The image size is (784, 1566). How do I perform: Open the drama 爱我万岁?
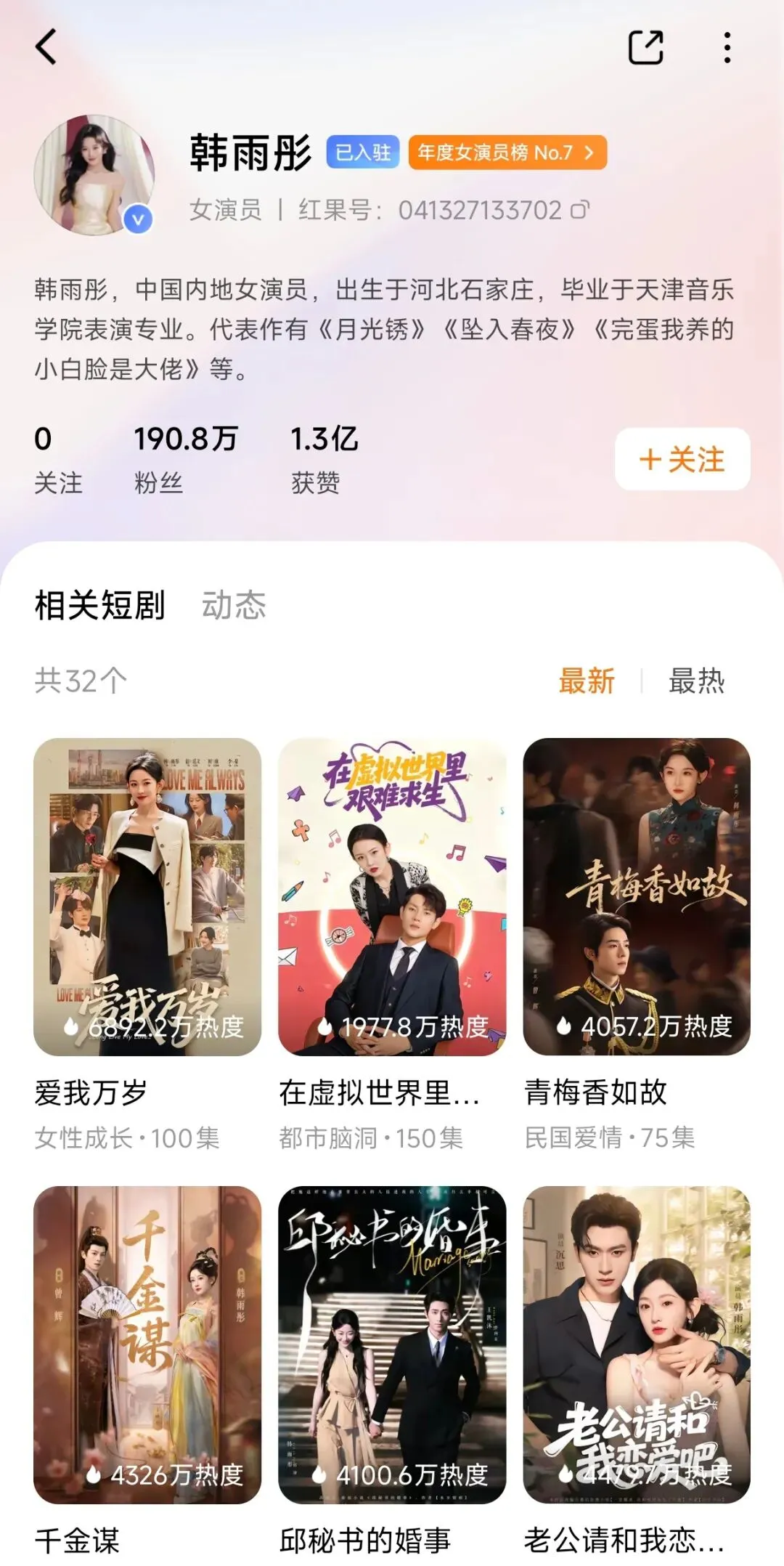pyautogui.click(x=147, y=896)
